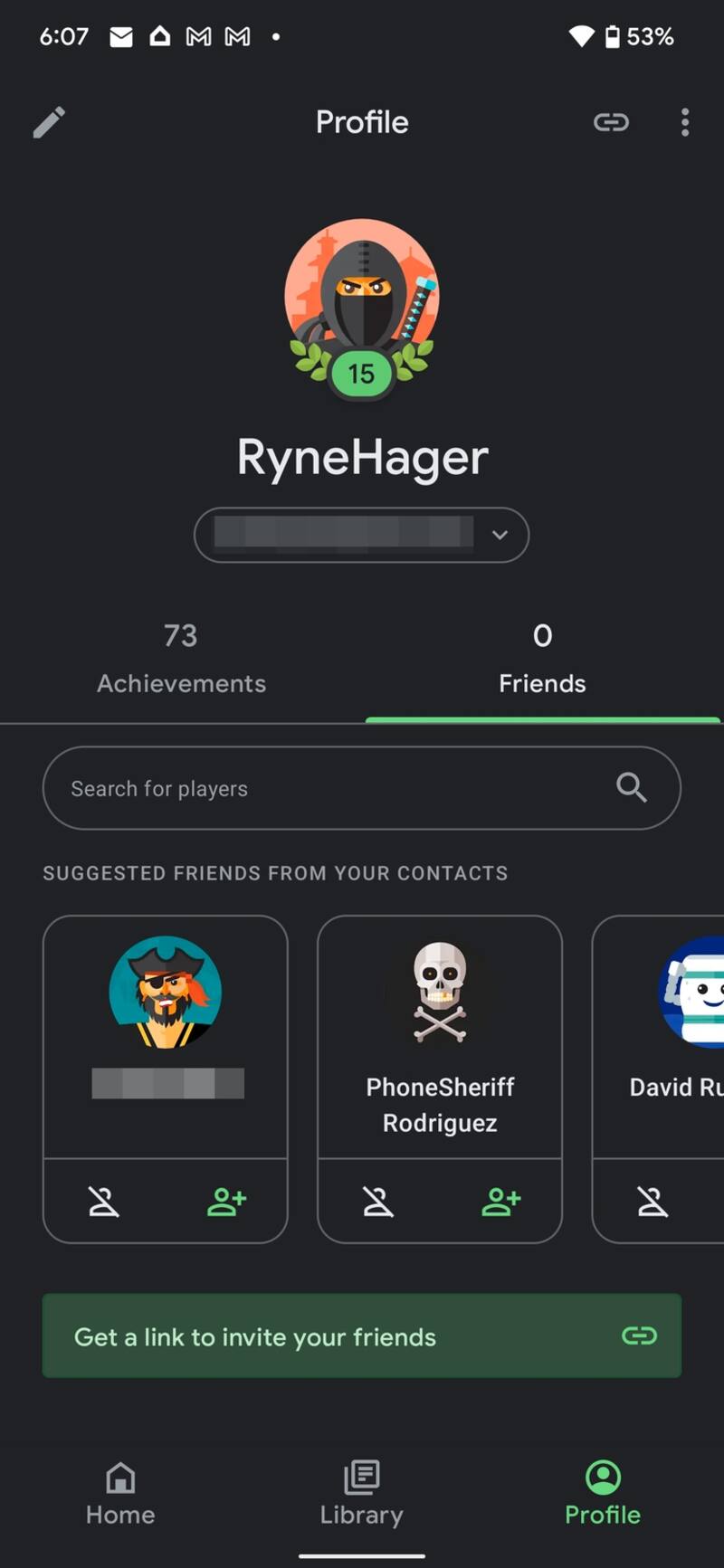Image resolution: width=724 pixels, height=1568 pixels.
Task: Open the Library tab
Action: pyautogui.click(x=361, y=1493)
